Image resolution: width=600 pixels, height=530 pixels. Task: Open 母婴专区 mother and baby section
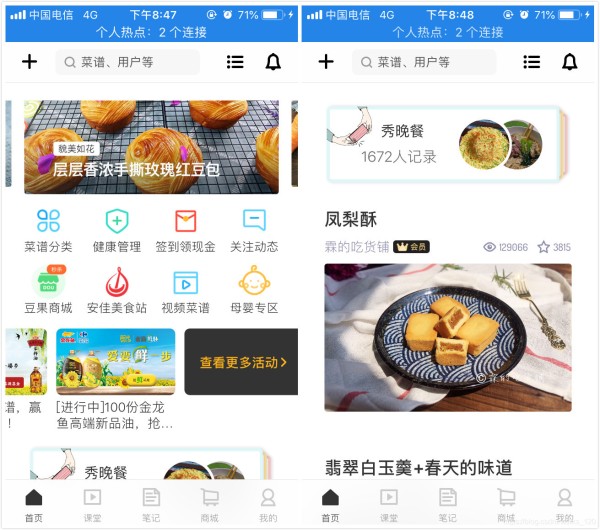pos(254,291)
